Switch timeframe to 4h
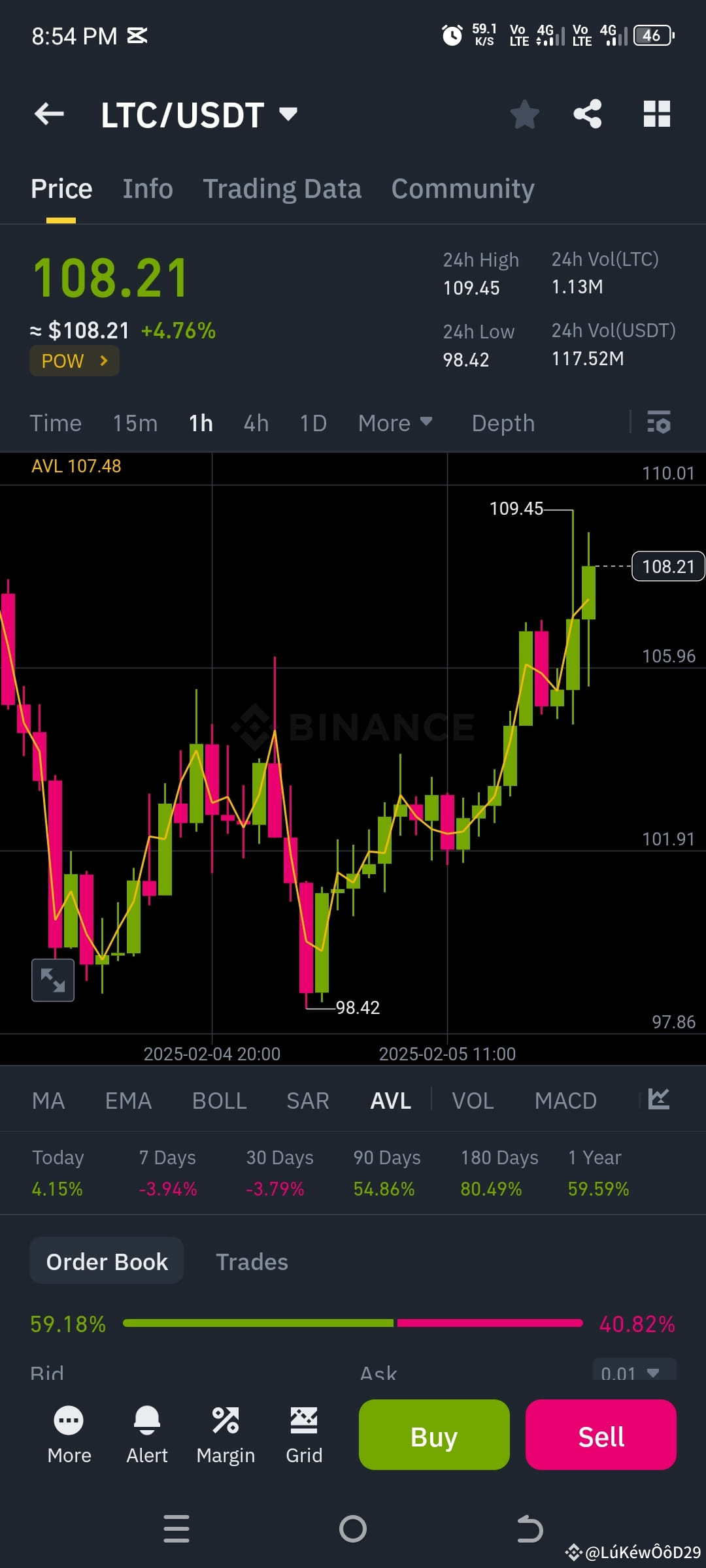Image resolution: width=706 pixels, height=1568 pixels. pyautogui.click(x=255, y=423)
